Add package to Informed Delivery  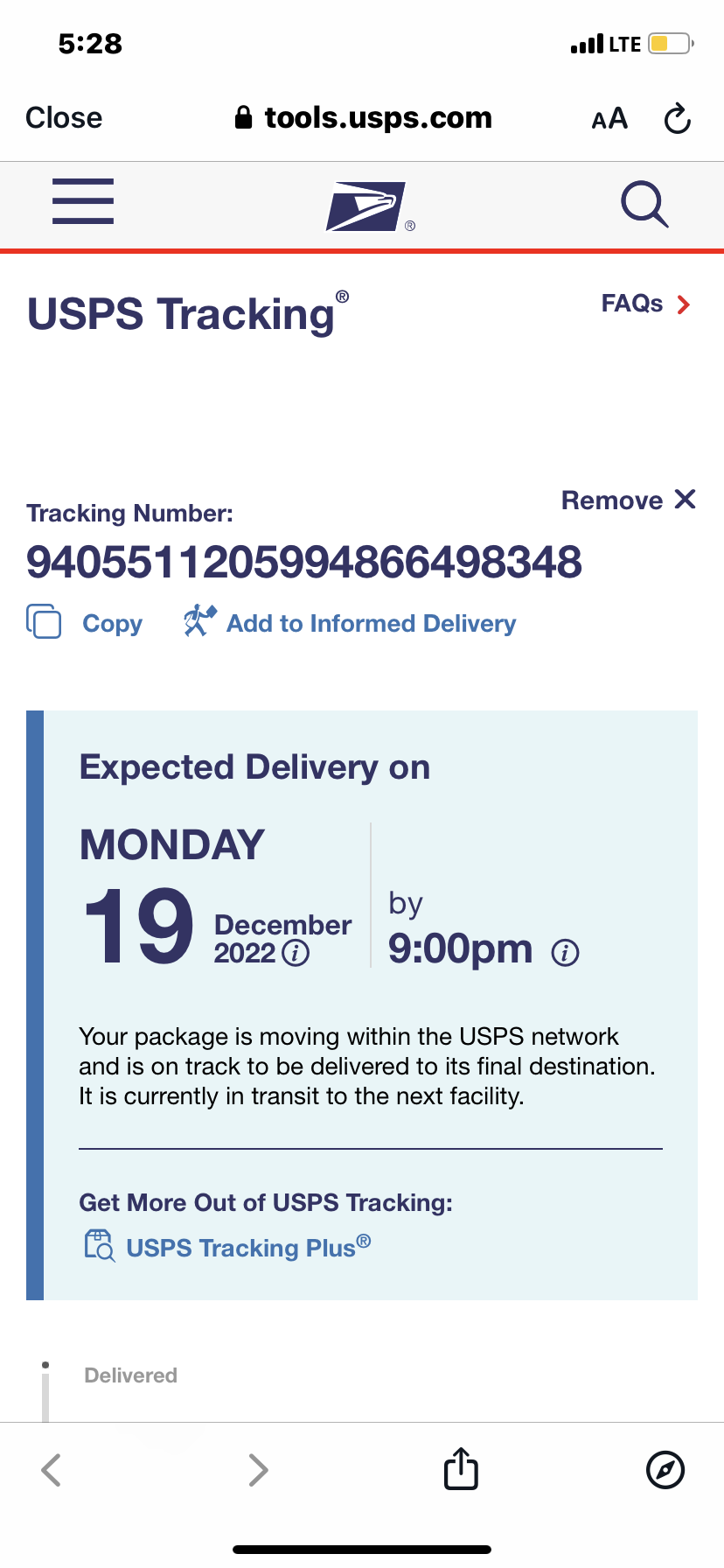[350, 623]
